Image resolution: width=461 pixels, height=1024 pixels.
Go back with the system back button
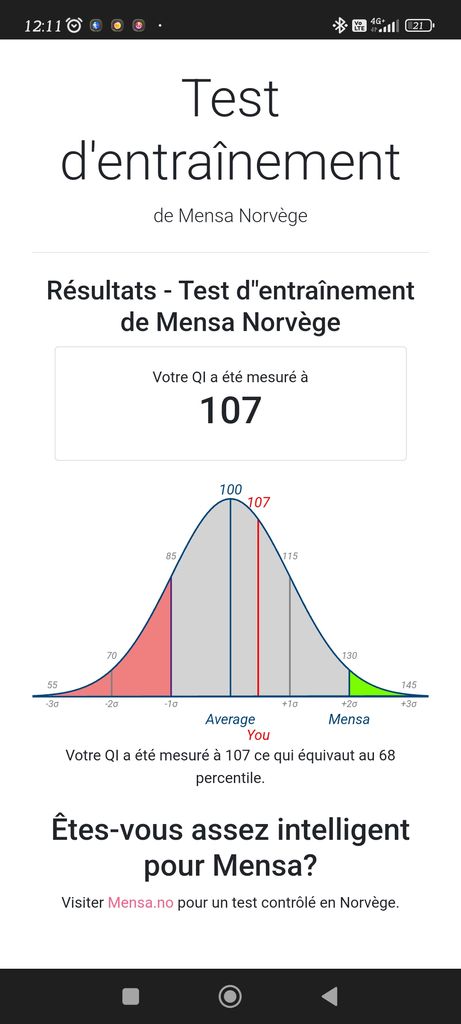[330, 997]
